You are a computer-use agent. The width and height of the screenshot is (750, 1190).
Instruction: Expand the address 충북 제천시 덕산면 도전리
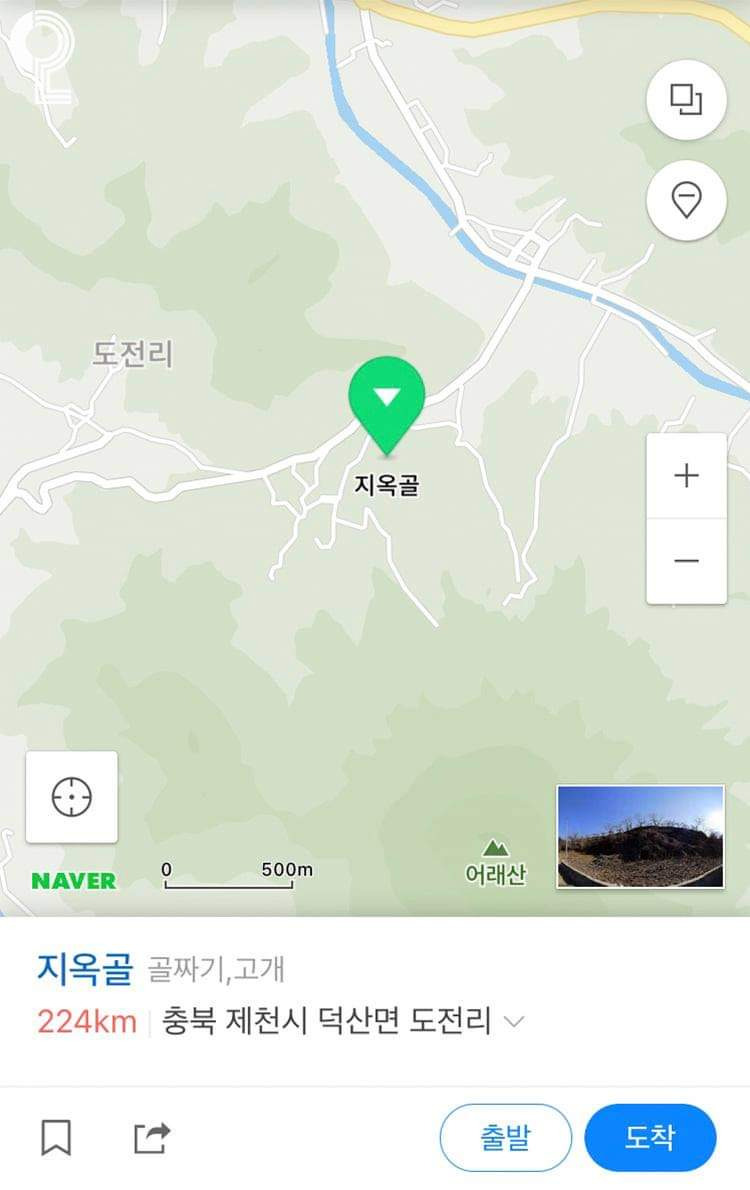(514, 1022)
